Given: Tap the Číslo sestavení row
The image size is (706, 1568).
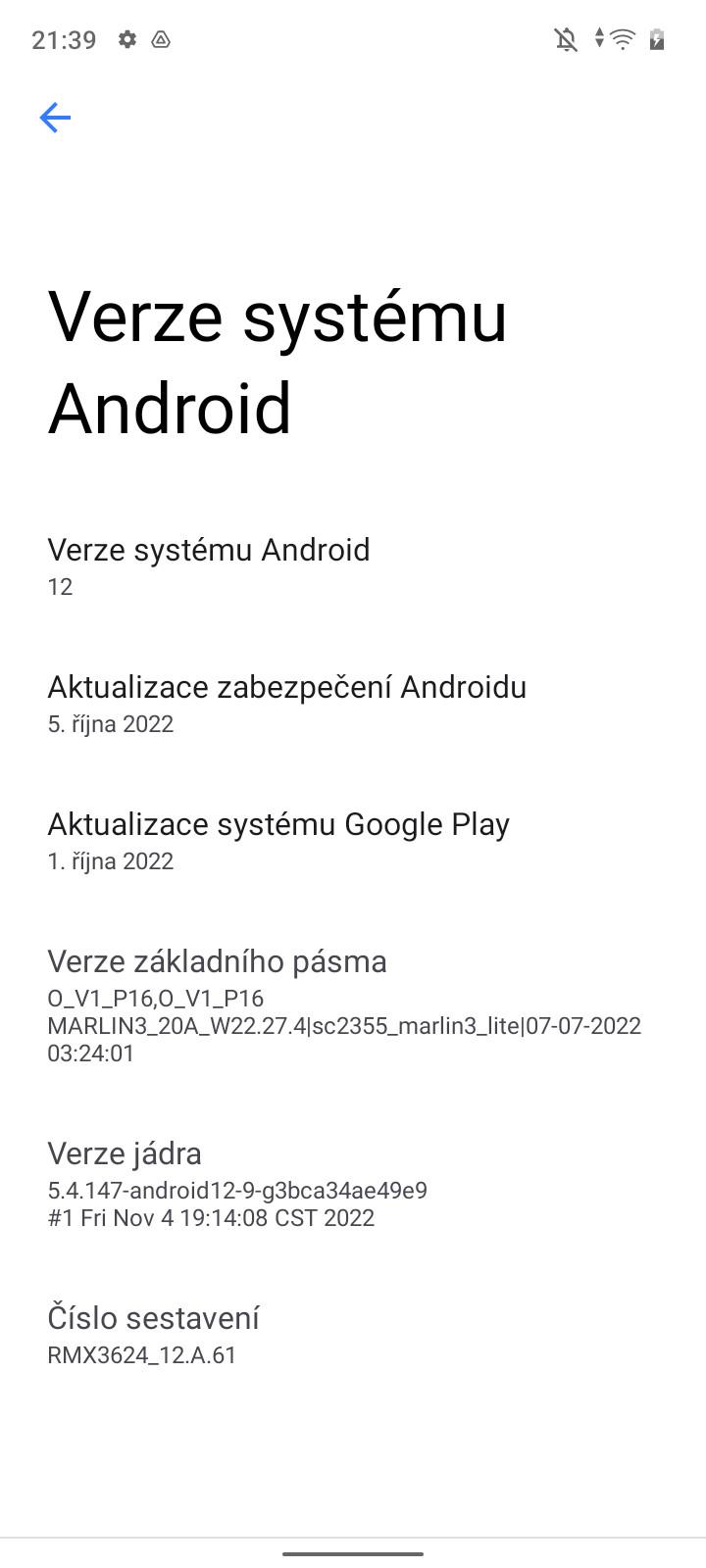Looking at the screenshot, I should [353, 1335].
